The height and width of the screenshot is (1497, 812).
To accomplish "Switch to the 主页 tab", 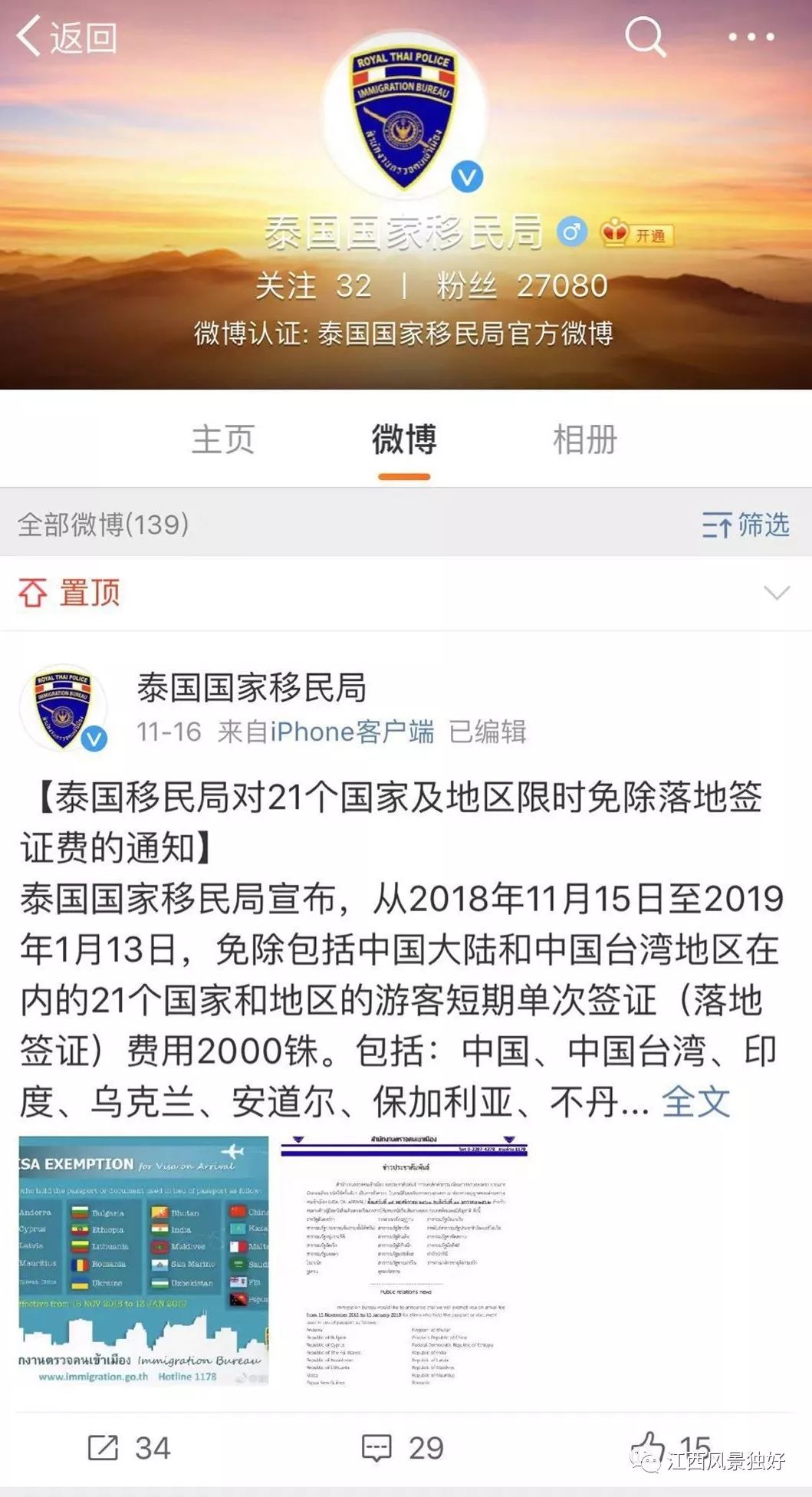I will (222, 440).
